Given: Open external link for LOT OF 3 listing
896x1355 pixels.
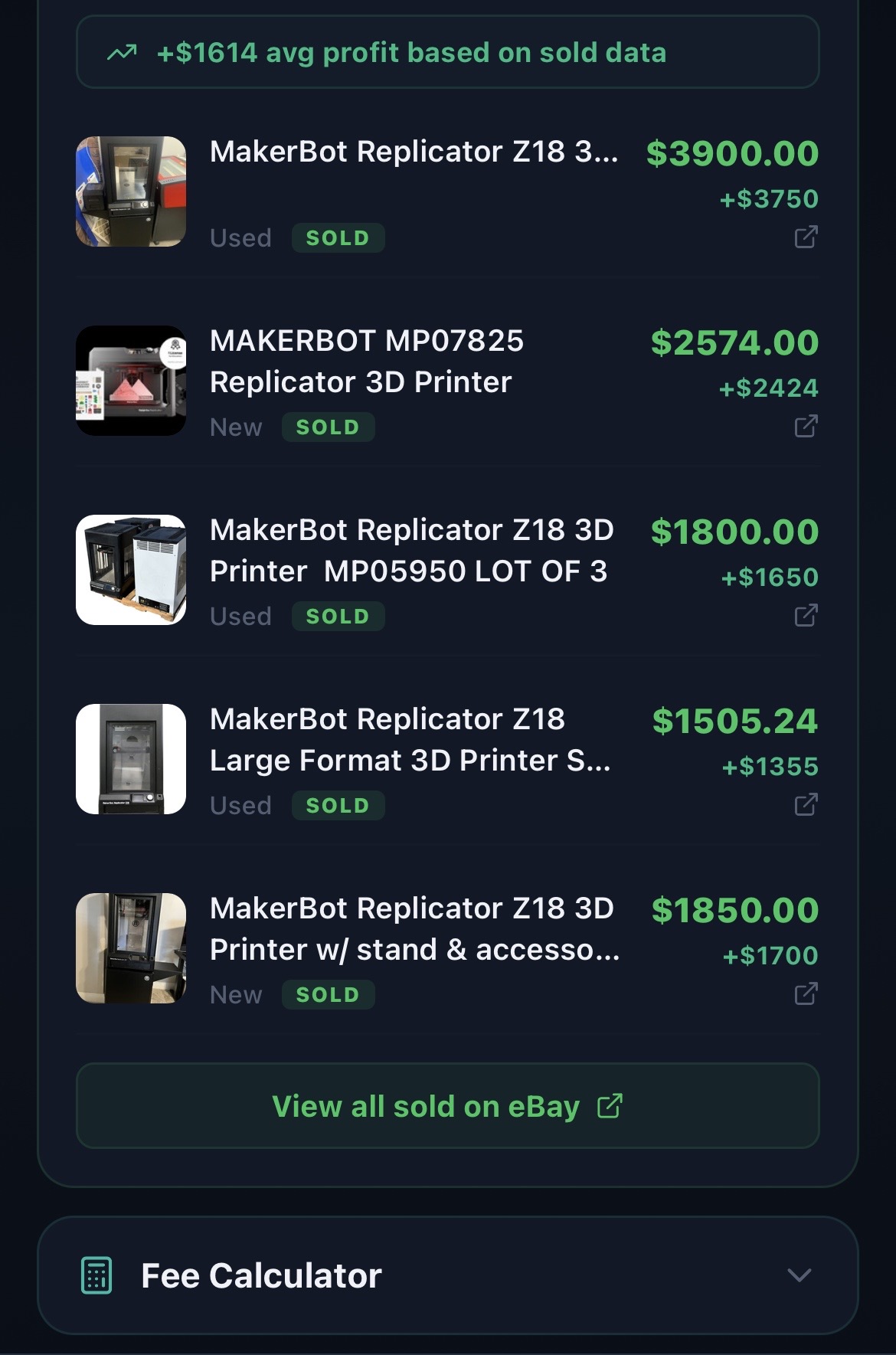Looking at the screenshot, I should (x=806, y=615).
